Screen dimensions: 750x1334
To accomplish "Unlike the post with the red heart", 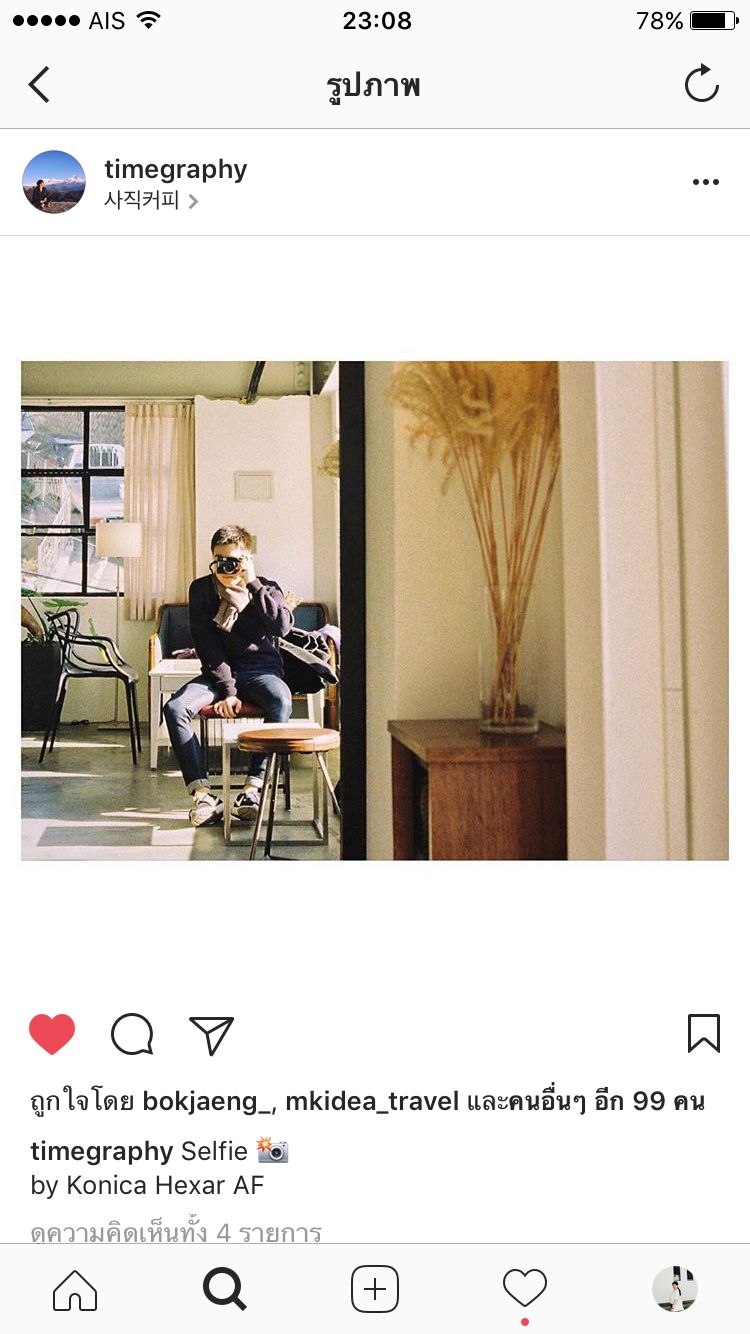I will pyautogui.click(x=52, y=1034).
